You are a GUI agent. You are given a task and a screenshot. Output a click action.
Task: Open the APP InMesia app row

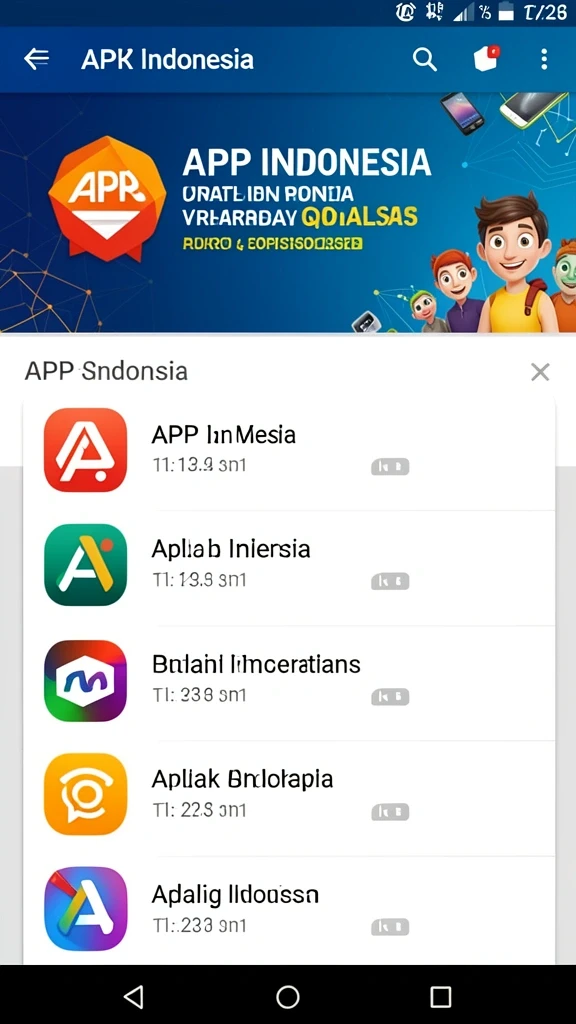[x=289, y=453]
